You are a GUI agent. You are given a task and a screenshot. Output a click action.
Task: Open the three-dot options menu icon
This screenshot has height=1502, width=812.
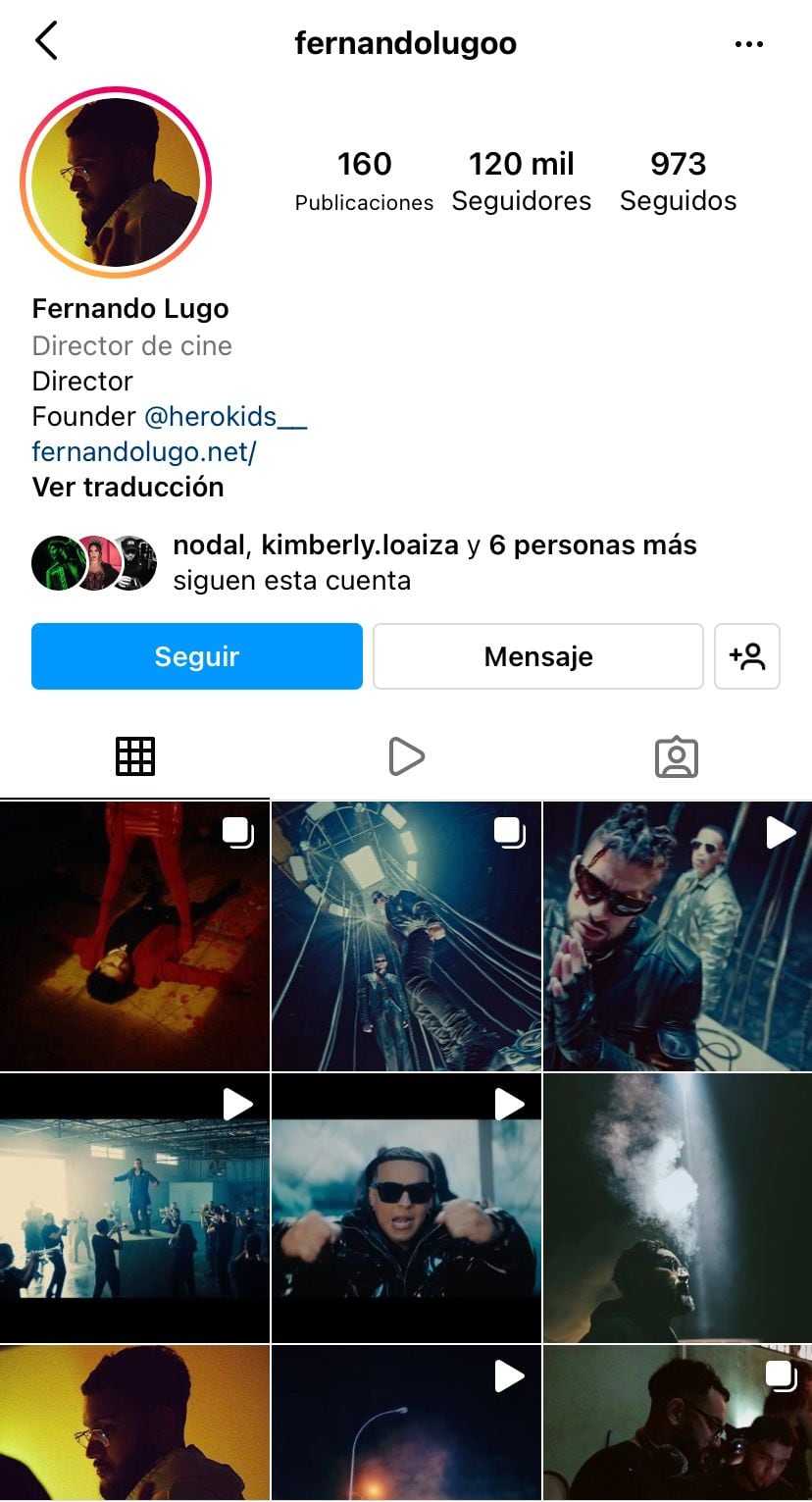pos(749,43)
